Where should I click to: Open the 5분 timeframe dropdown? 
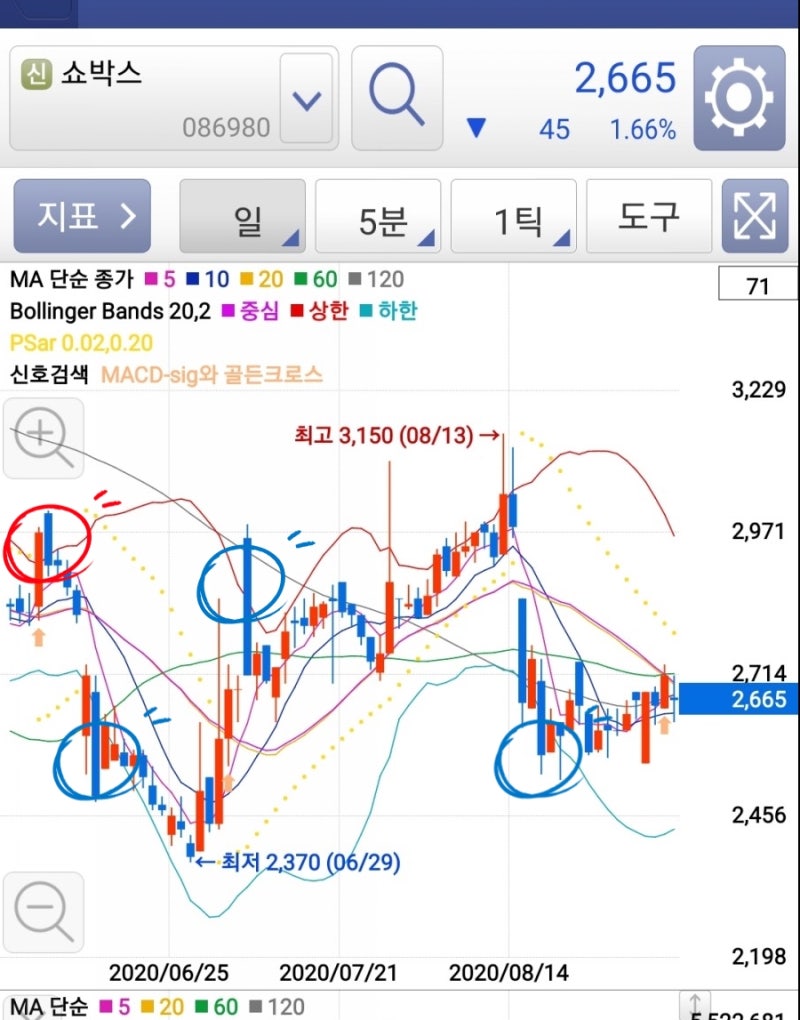click(x=385, y=216)
